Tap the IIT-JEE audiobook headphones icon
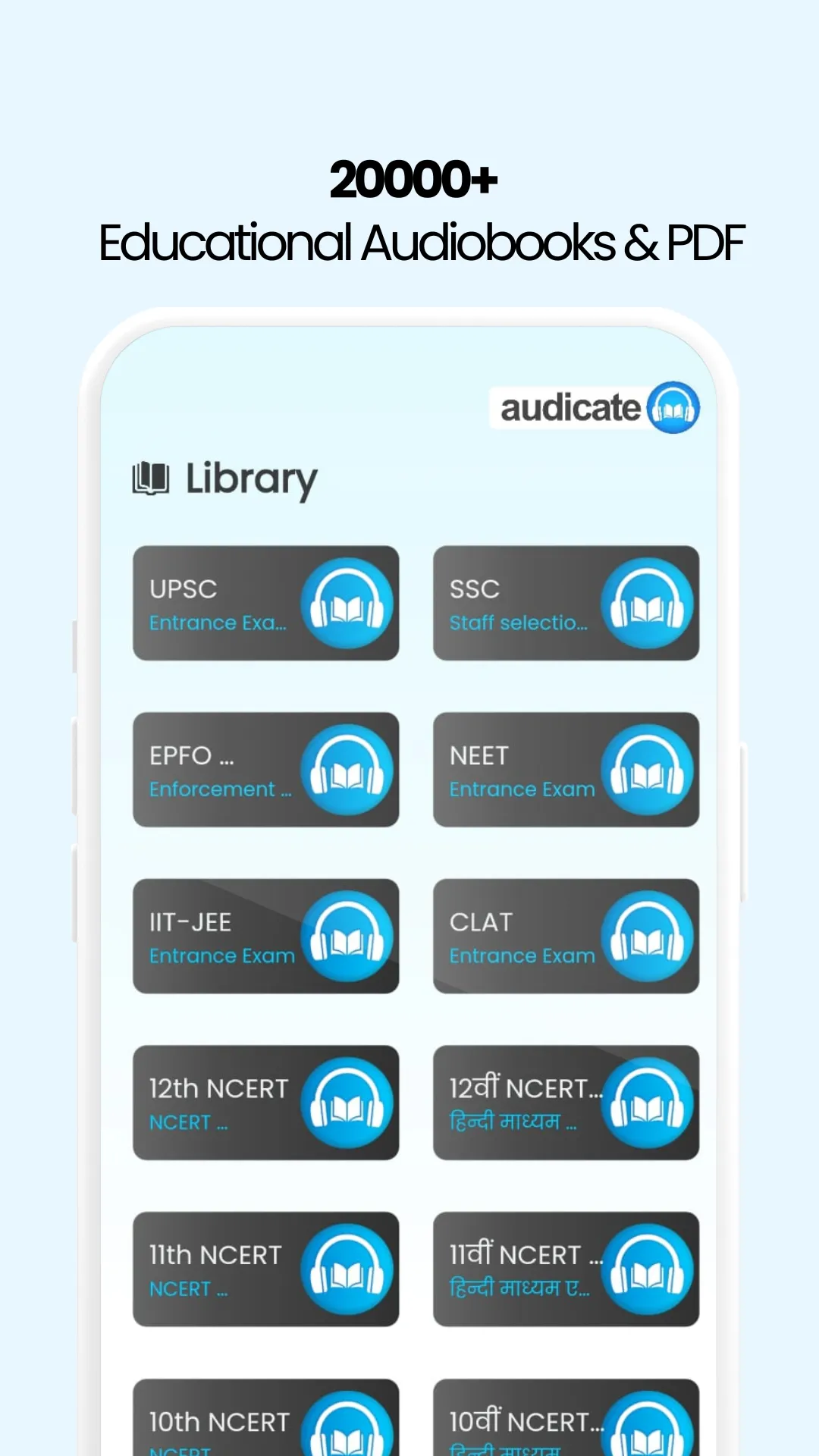The height and width of the screenshot is (1456, 819). (x=348, y=936)
